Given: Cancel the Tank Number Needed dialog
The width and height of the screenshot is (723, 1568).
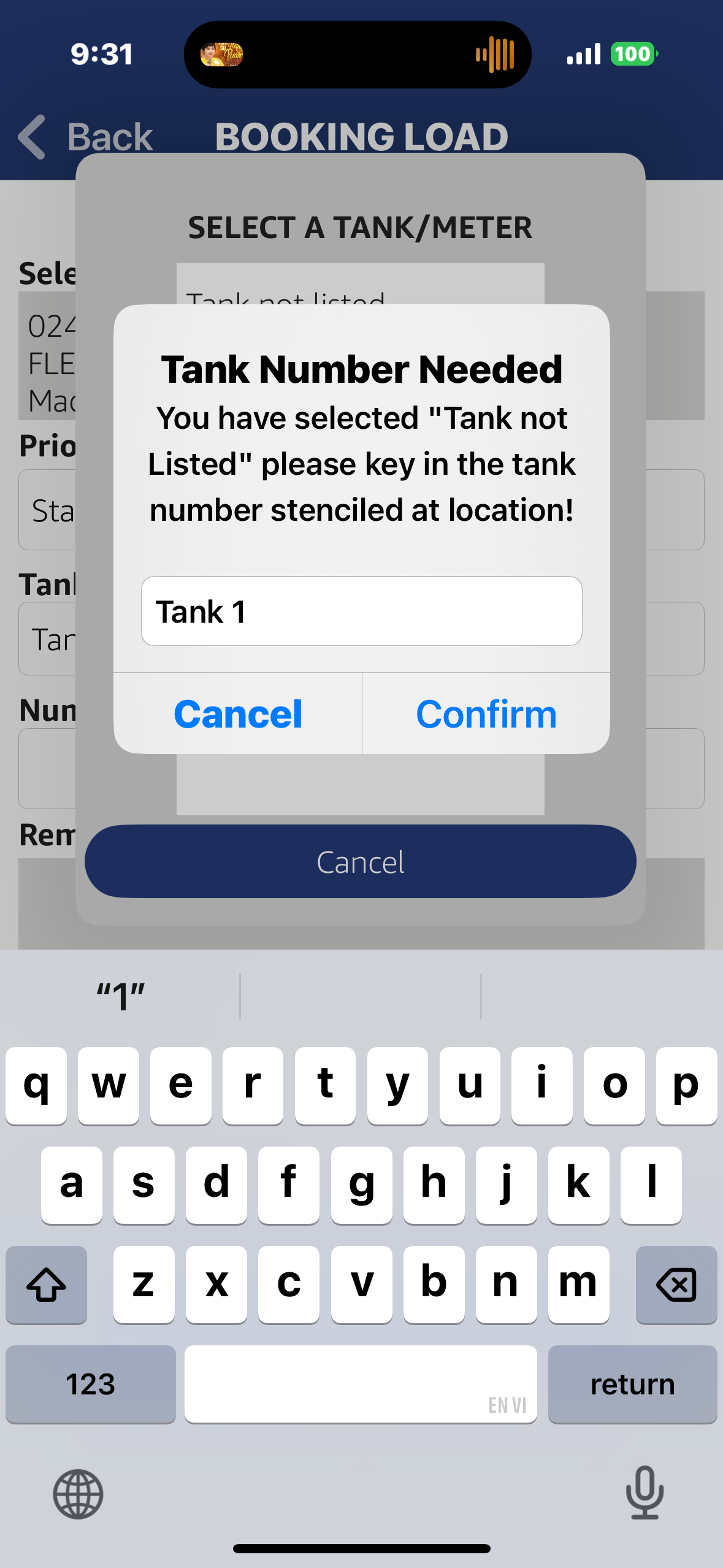Looking at the screenshot, I should click(x=238, y=714).
